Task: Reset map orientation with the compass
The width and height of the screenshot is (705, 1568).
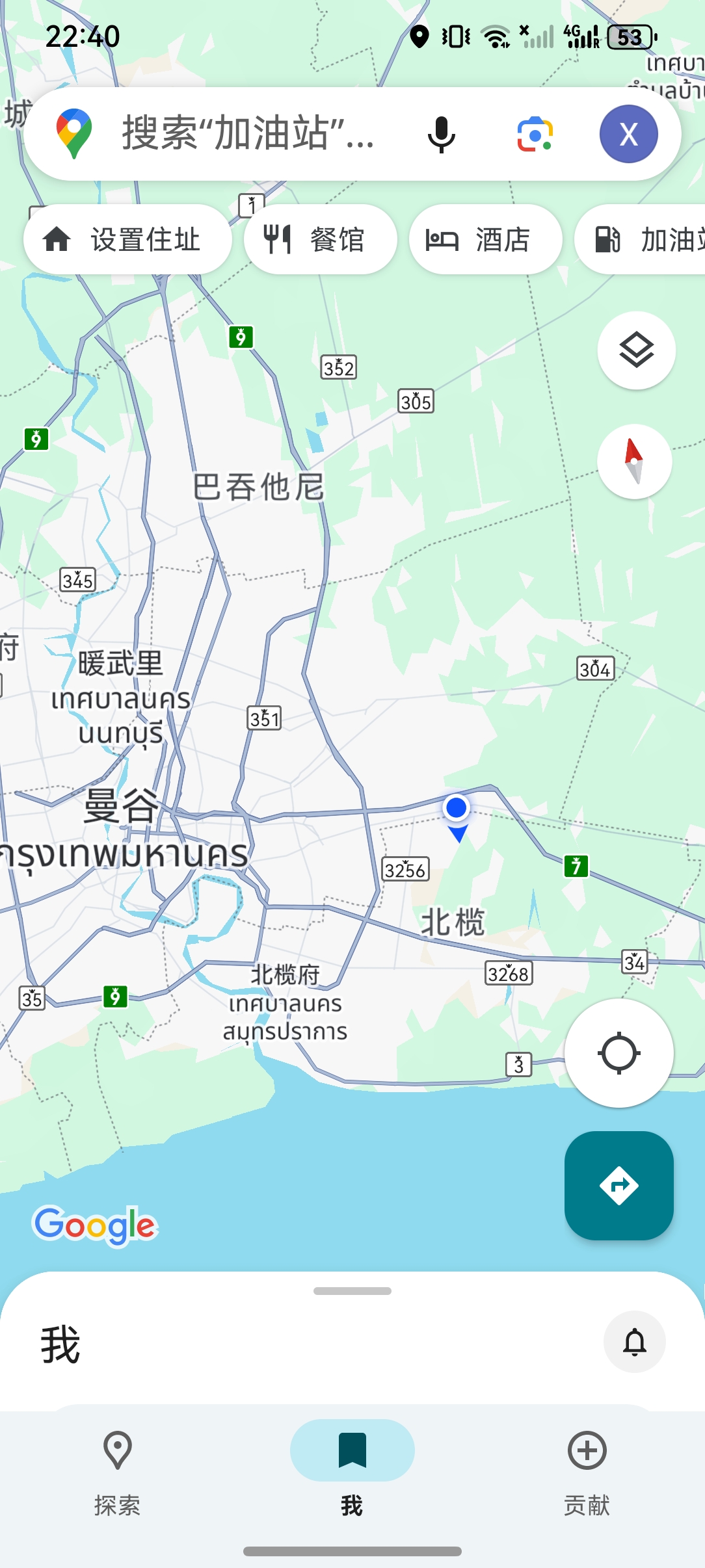Action: (x=634, y=462)
